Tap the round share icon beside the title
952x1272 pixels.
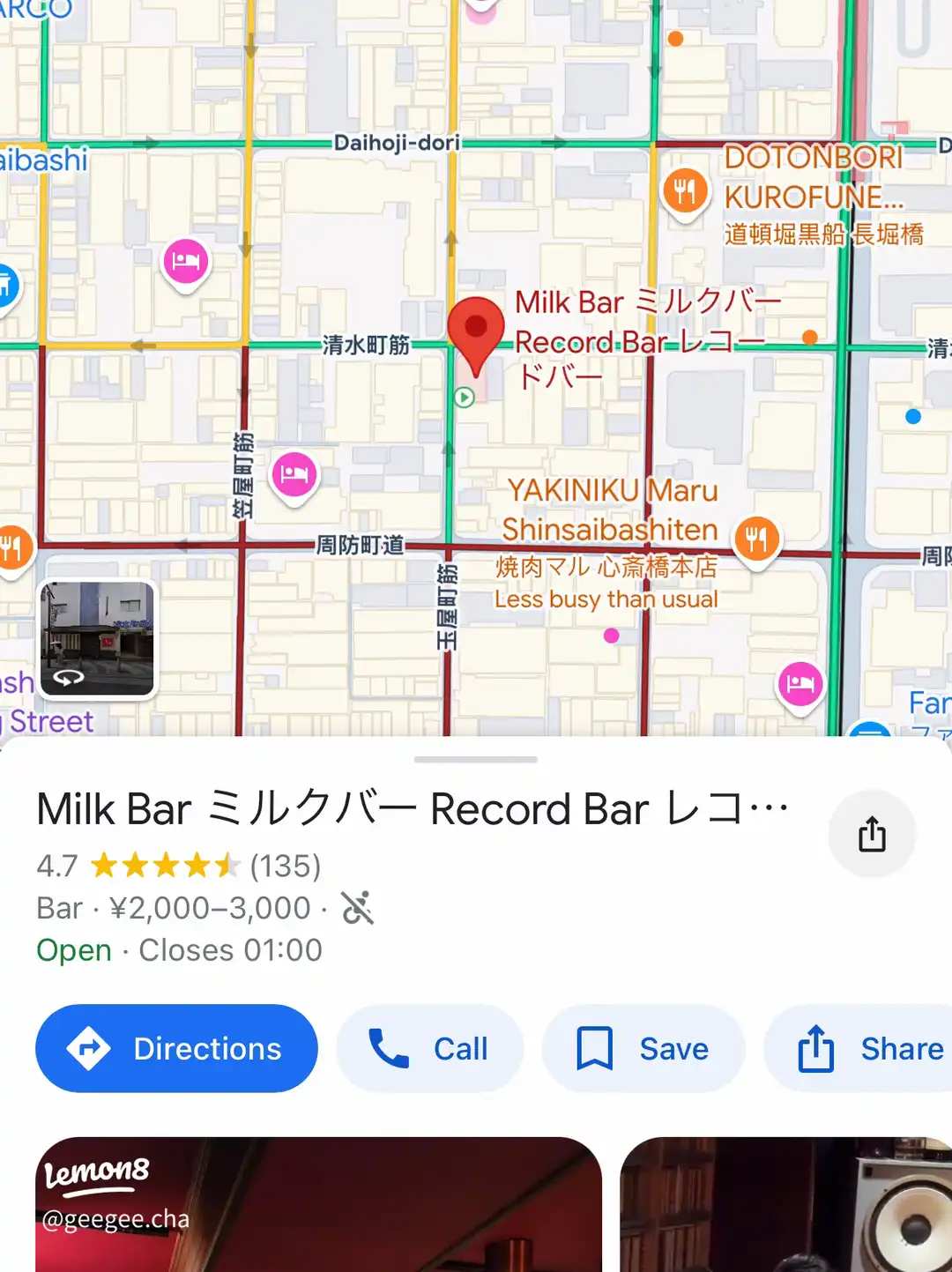pos(872,834)
